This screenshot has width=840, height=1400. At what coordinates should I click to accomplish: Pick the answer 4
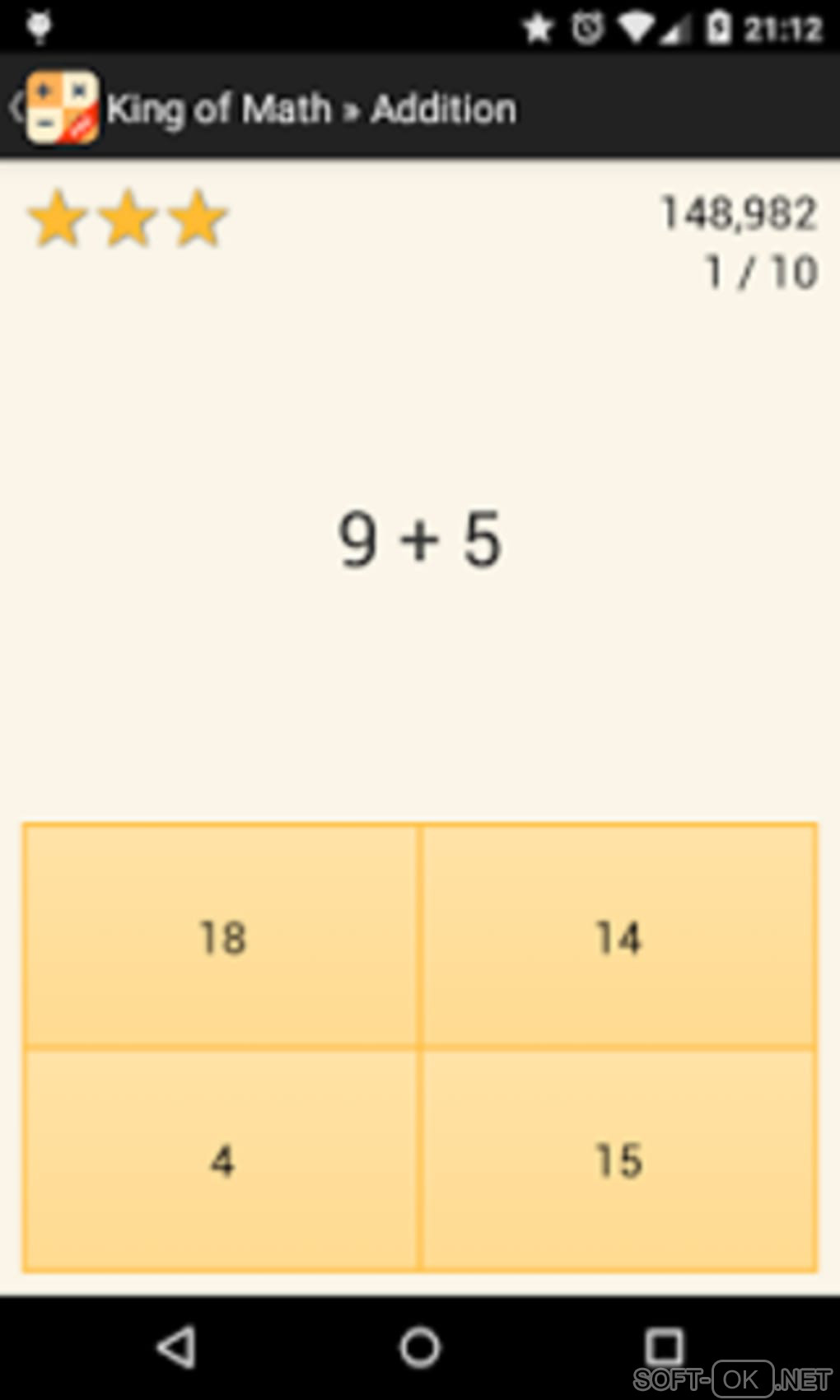222,1160
